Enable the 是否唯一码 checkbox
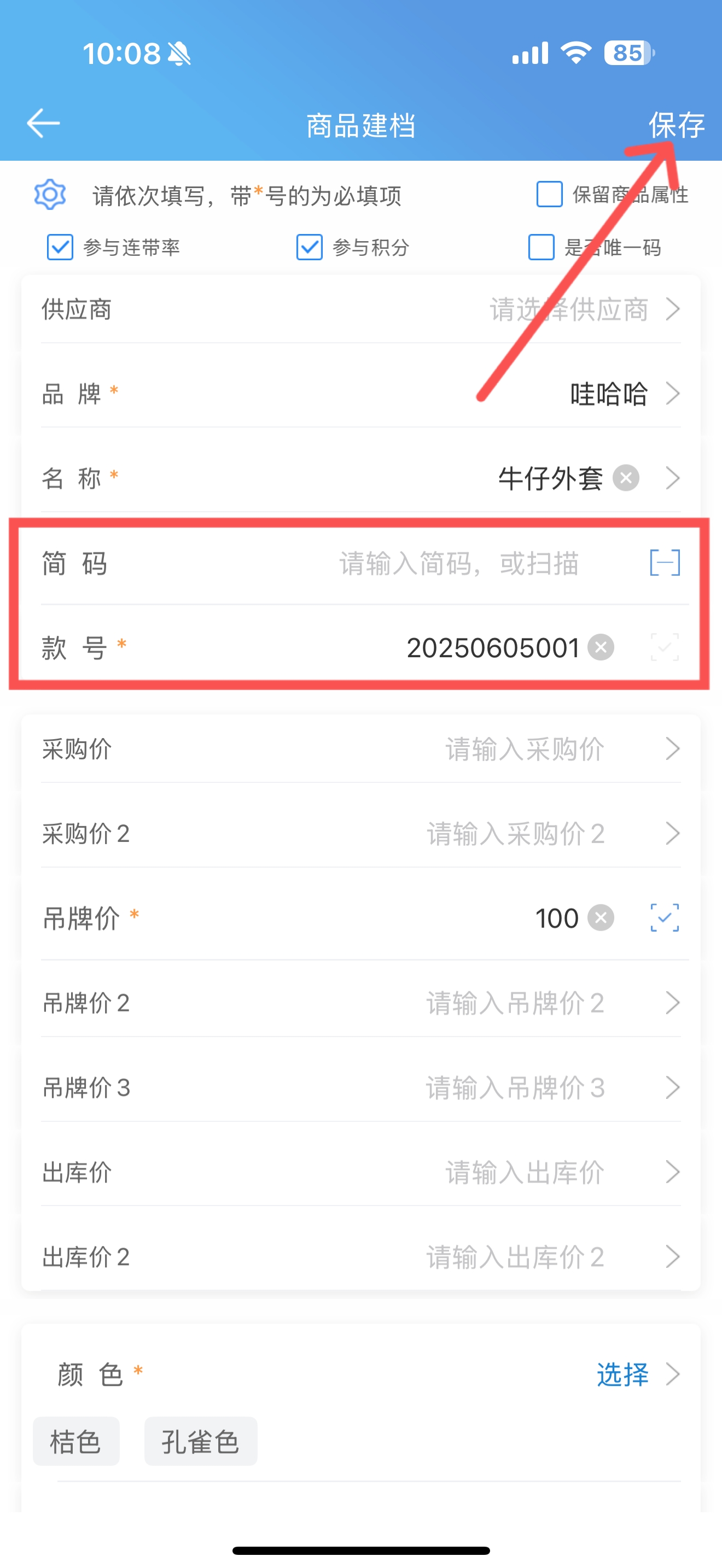722x1568 pixels. (541, 247)
